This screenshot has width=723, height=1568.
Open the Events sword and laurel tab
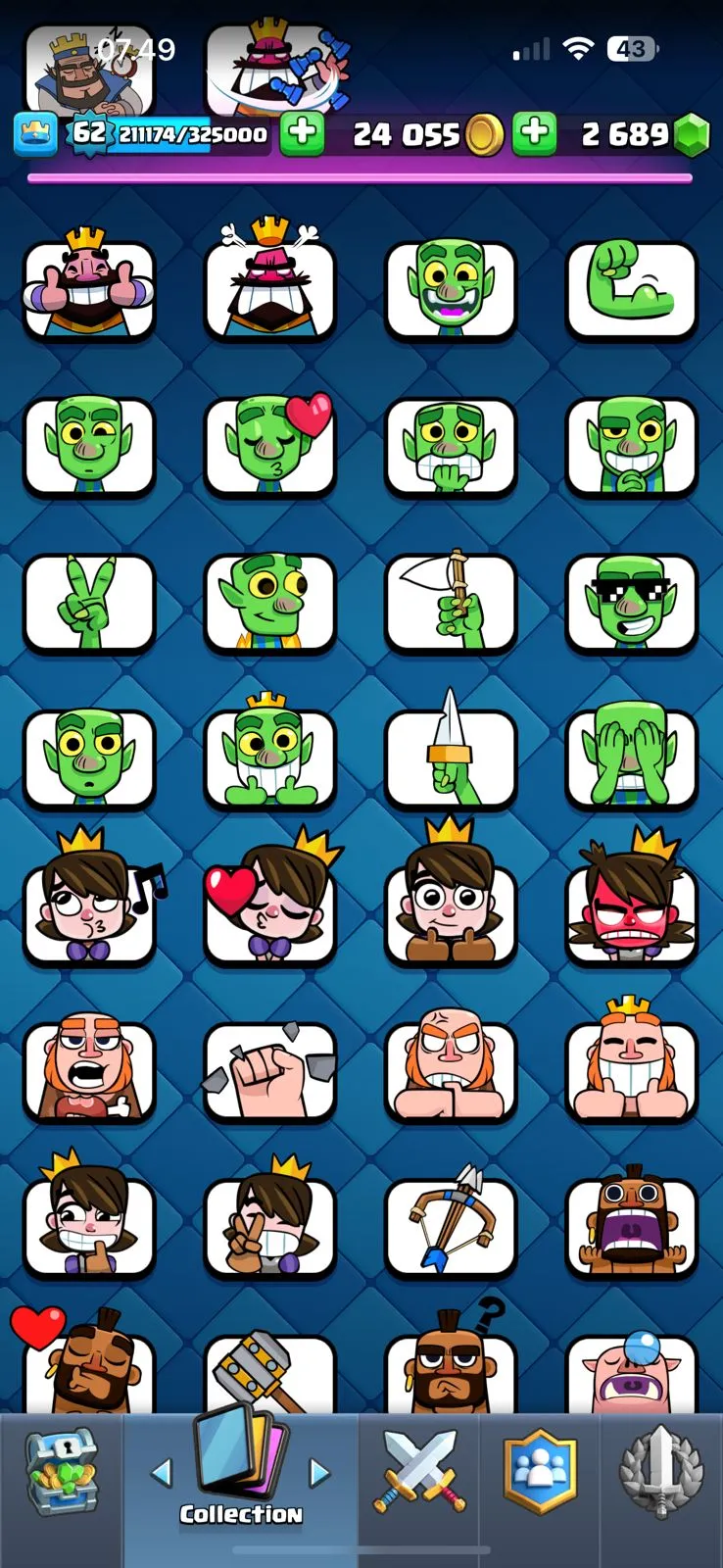[660, 1472]
